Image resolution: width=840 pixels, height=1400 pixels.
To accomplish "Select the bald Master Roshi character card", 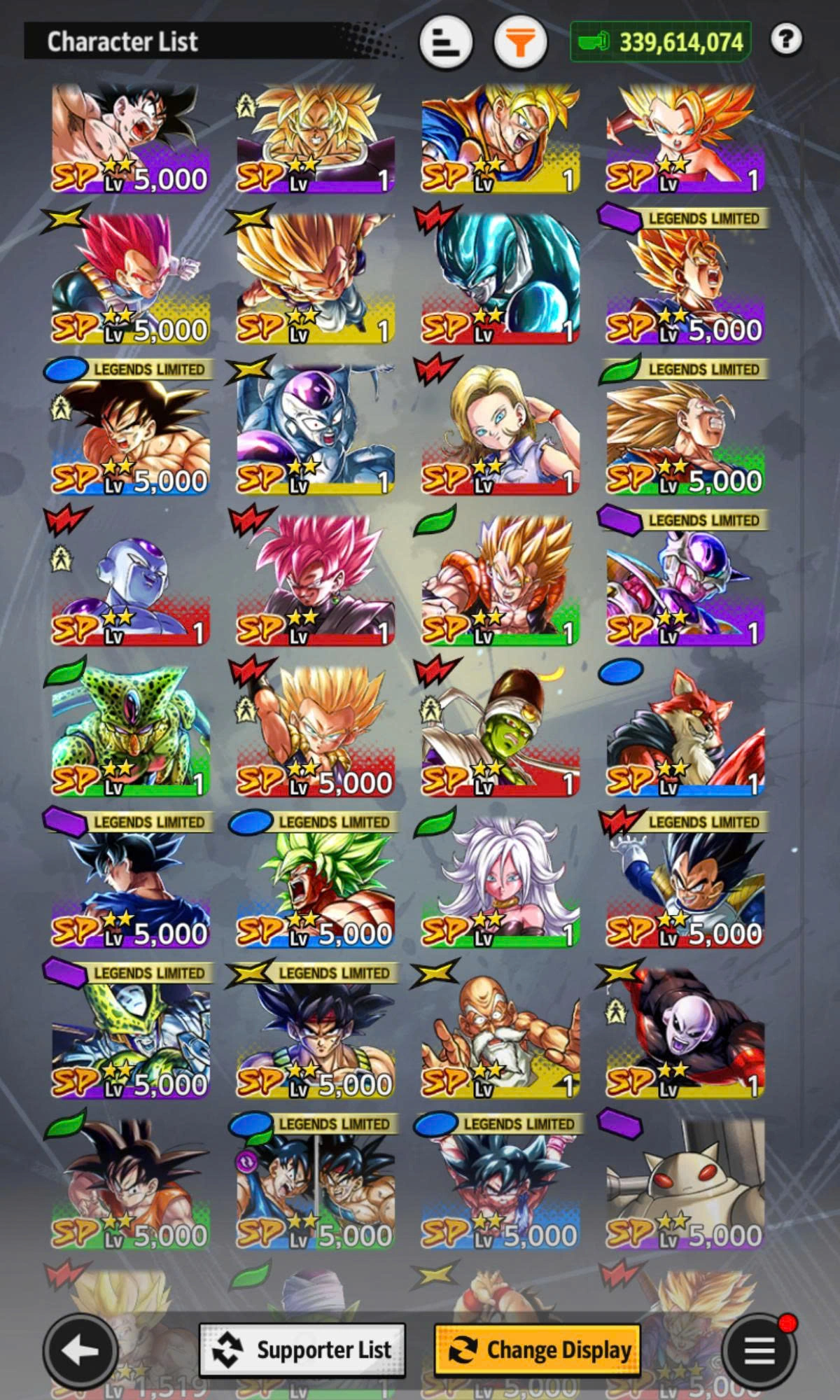I will [x=500, y=1032].
